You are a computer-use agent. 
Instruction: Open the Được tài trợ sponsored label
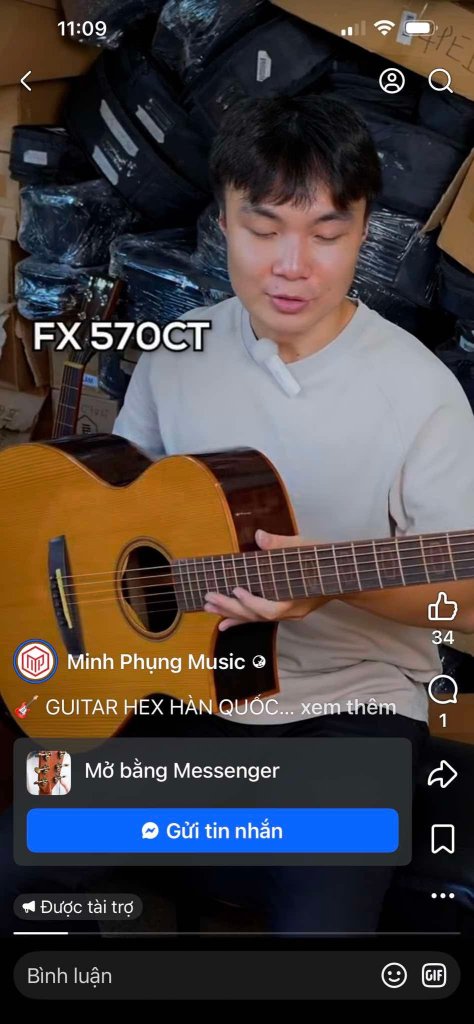(x=78, y=906)
